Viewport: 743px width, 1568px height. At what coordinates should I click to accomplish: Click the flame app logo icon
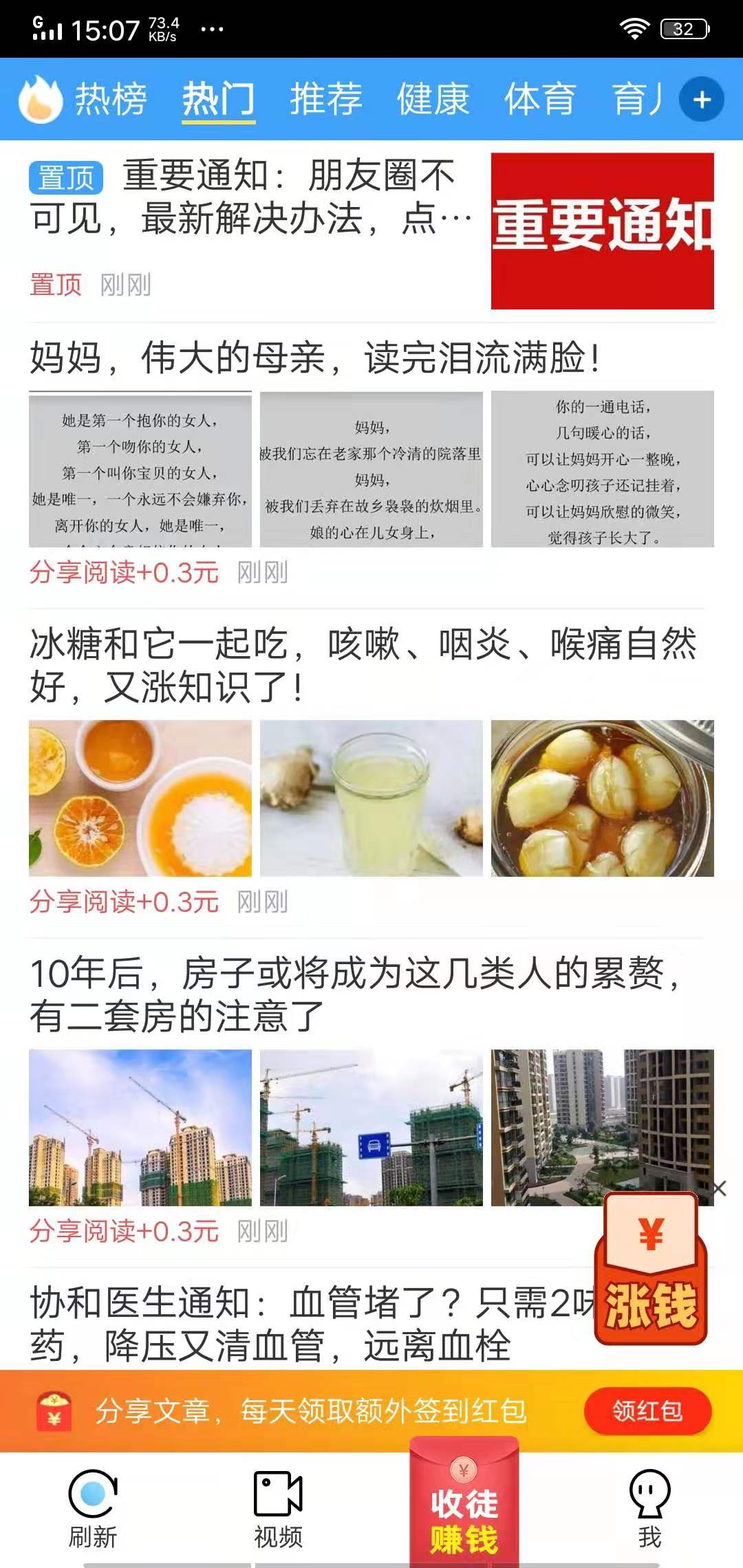click(38, 98)
